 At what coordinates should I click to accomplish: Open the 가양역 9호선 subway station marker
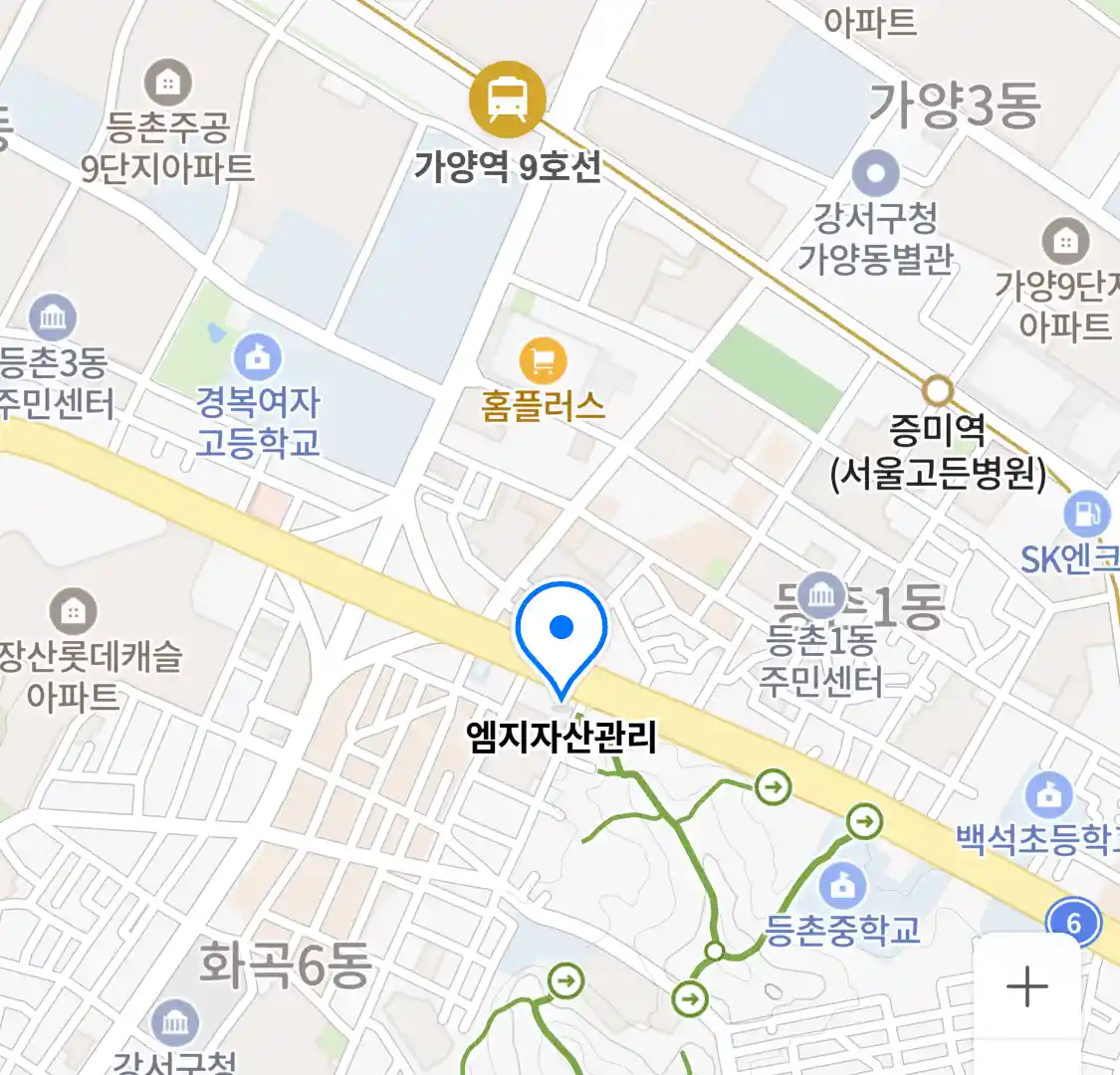click(508, 99)
